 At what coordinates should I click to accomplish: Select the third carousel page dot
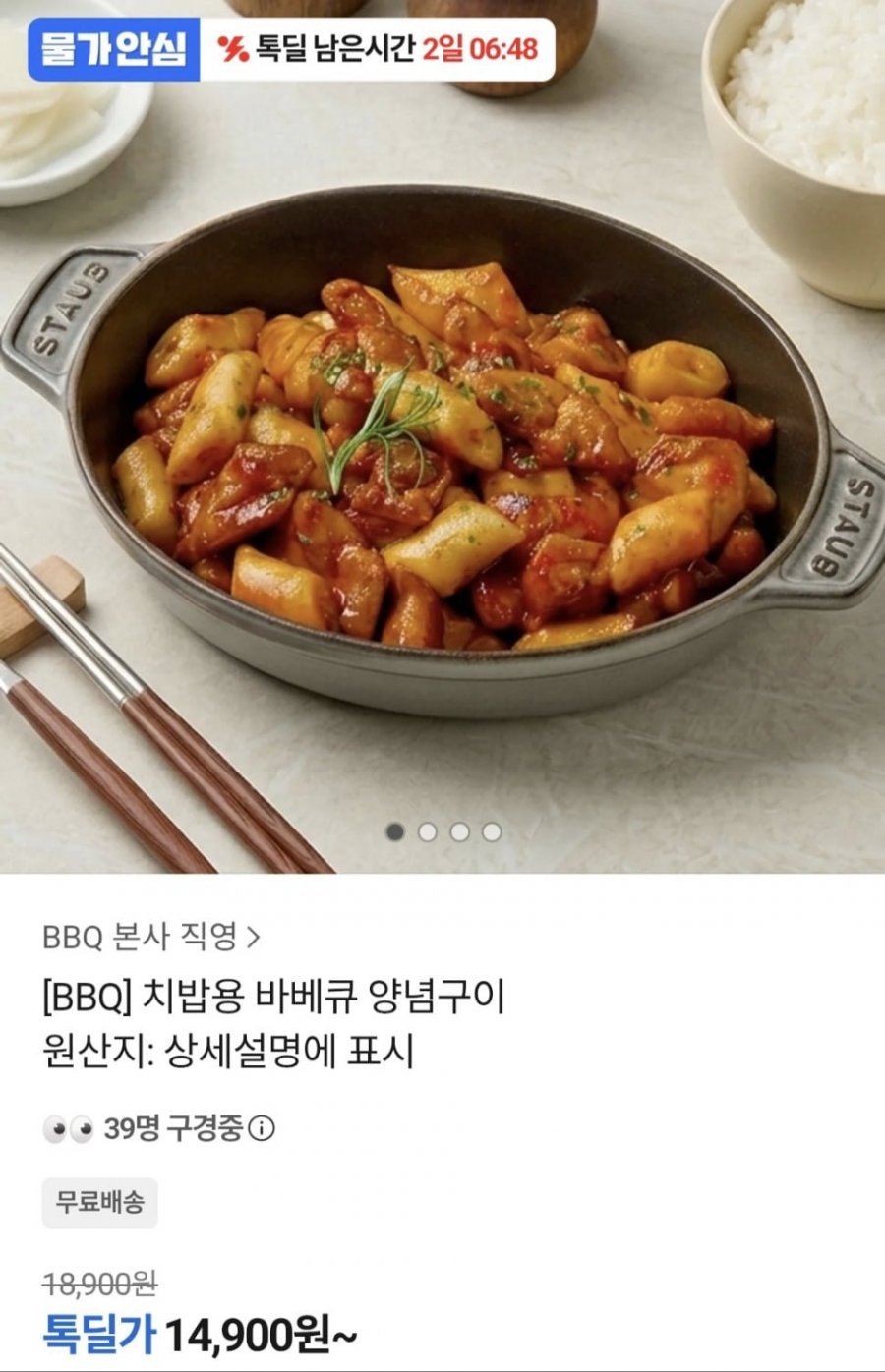(x=459, y=831)
